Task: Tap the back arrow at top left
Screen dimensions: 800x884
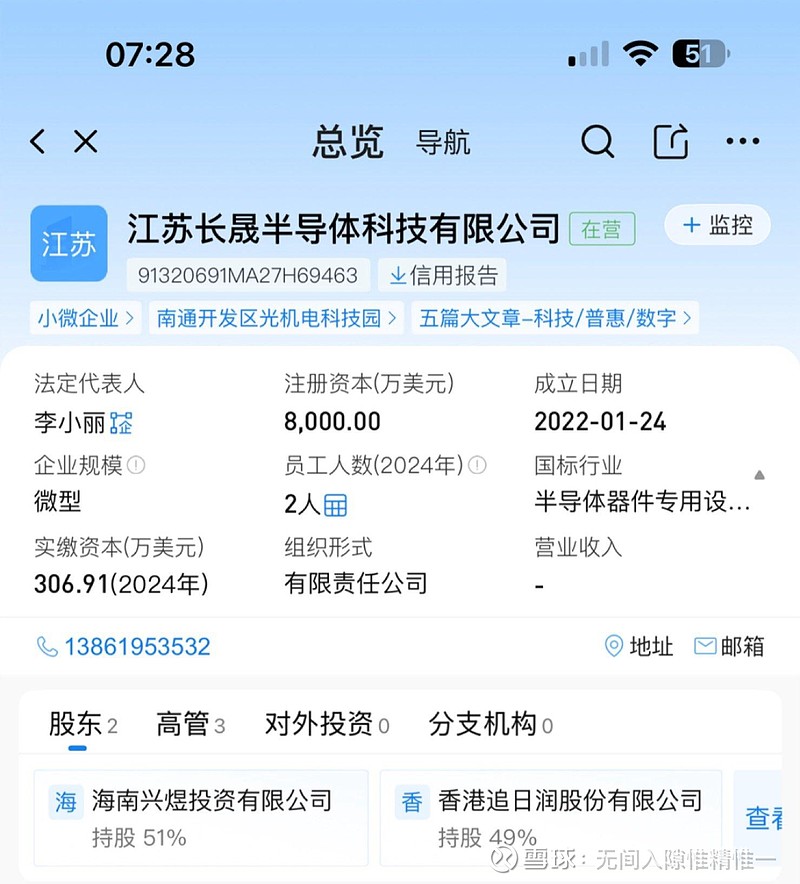Action: point(37,142)
